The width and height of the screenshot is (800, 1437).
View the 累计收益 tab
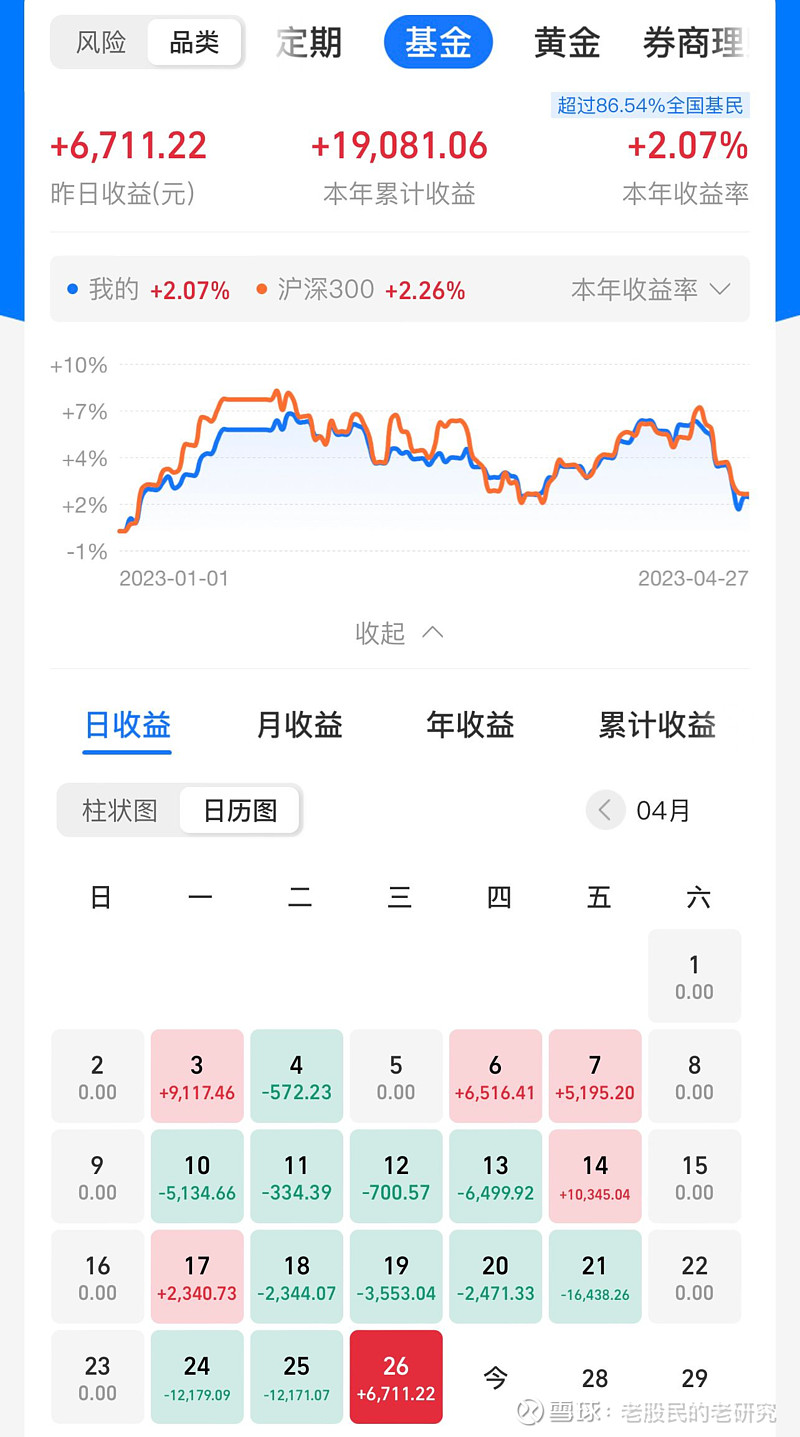click(x=657, y=725)
